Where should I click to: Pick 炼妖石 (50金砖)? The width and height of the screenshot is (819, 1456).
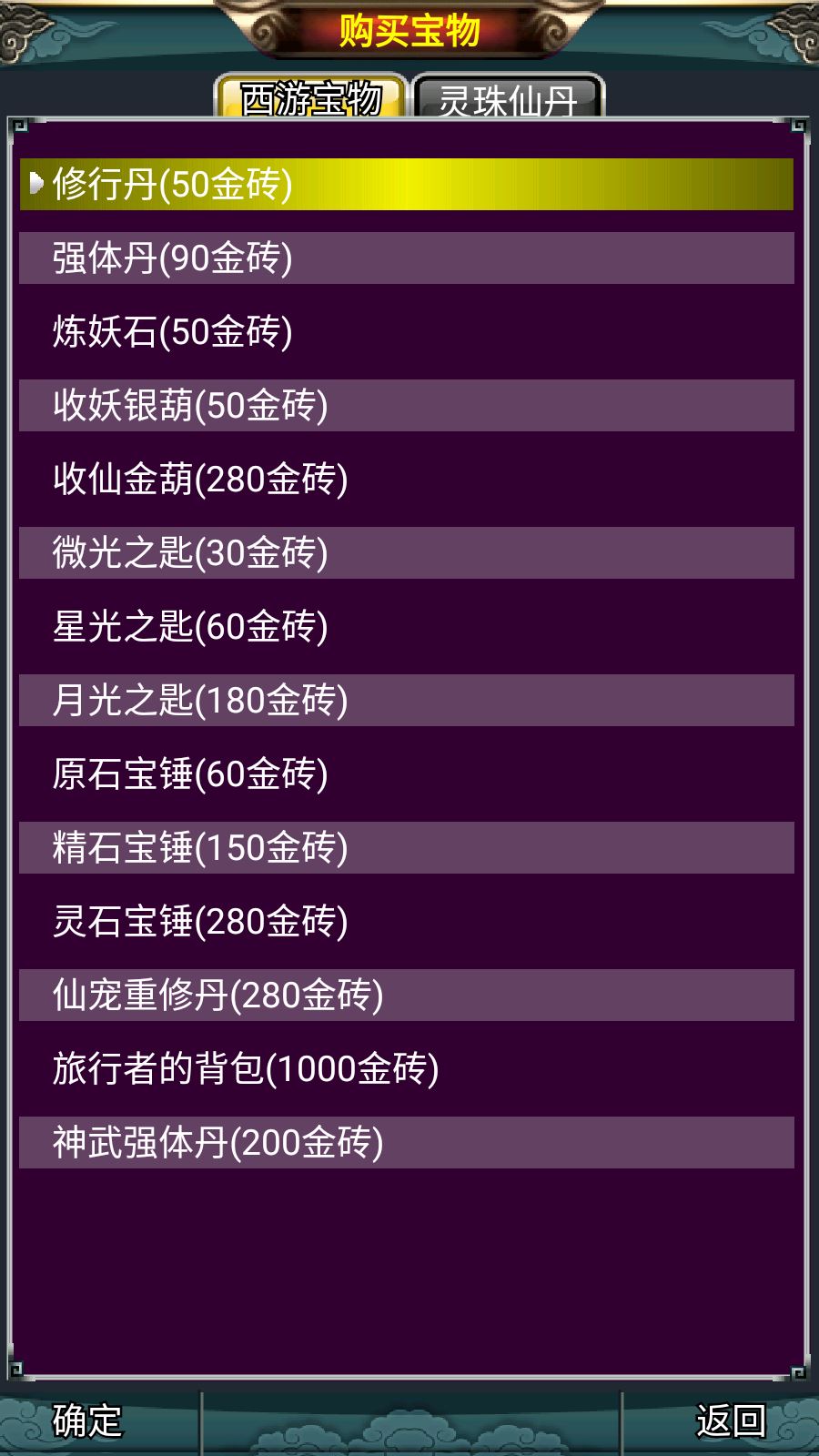coord(406,331)
